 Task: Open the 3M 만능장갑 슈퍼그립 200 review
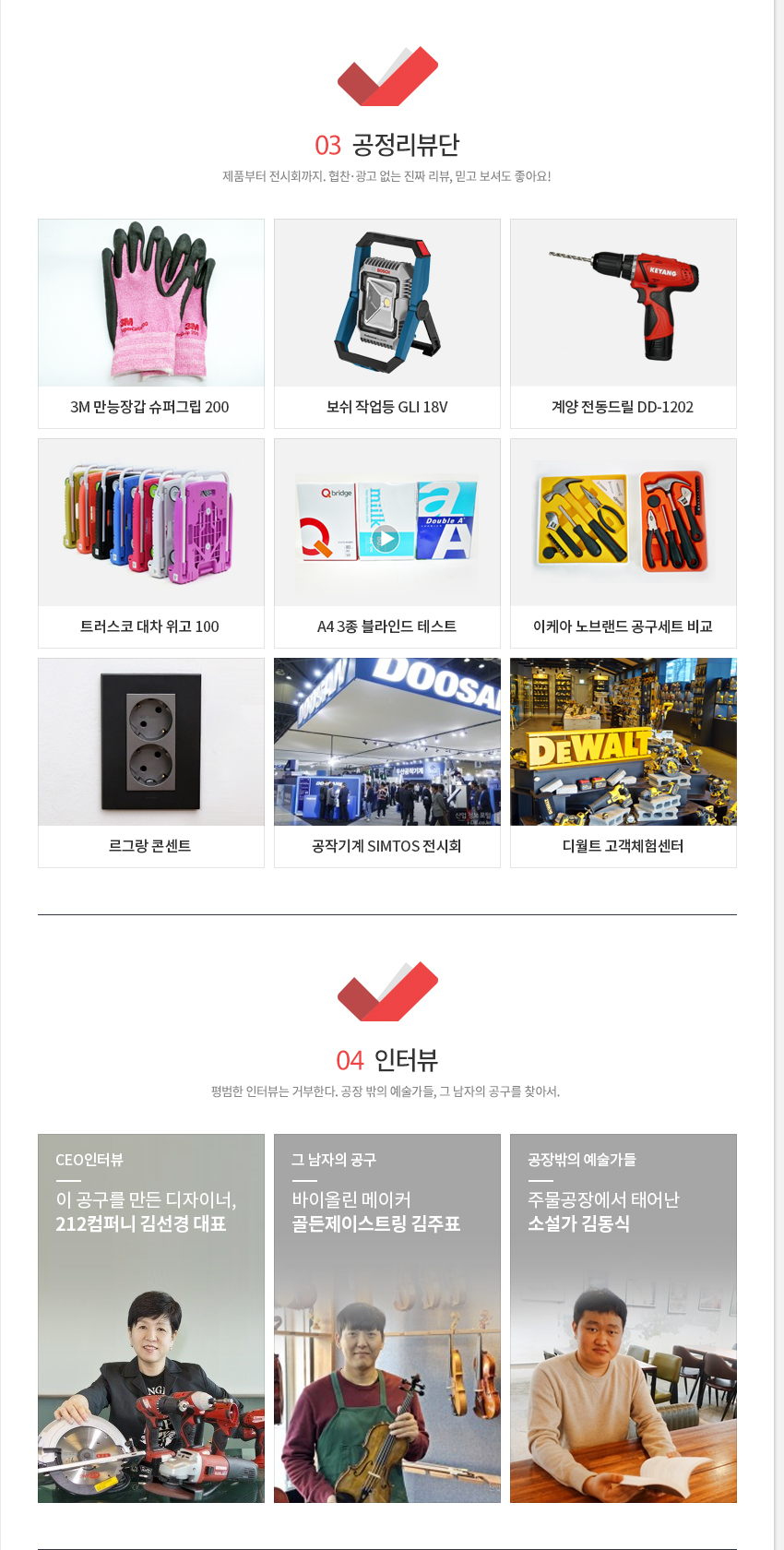[x=150, y=323]
